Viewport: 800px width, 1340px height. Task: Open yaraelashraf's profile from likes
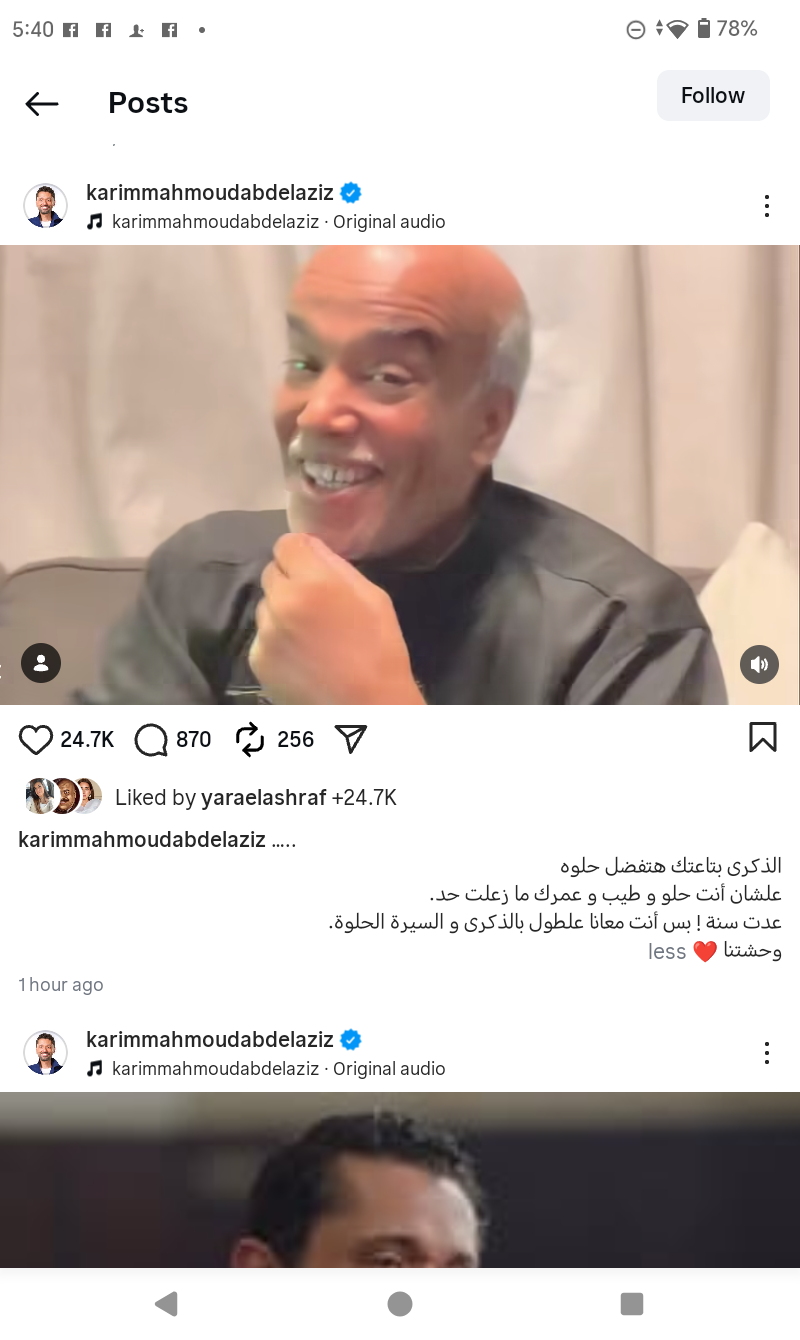tap(263, 797)
